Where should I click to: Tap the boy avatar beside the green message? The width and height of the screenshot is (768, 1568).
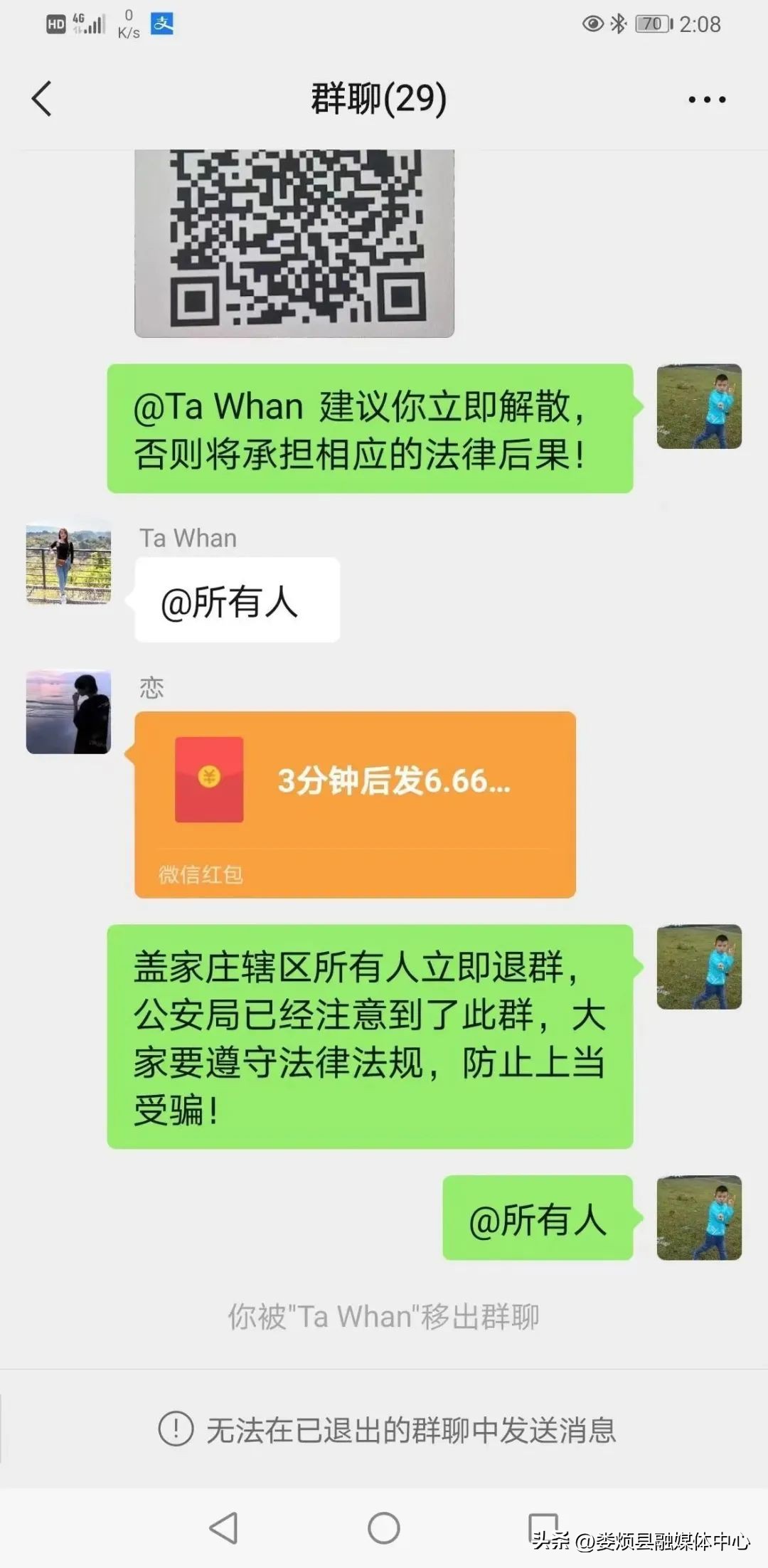click(700, 406)
